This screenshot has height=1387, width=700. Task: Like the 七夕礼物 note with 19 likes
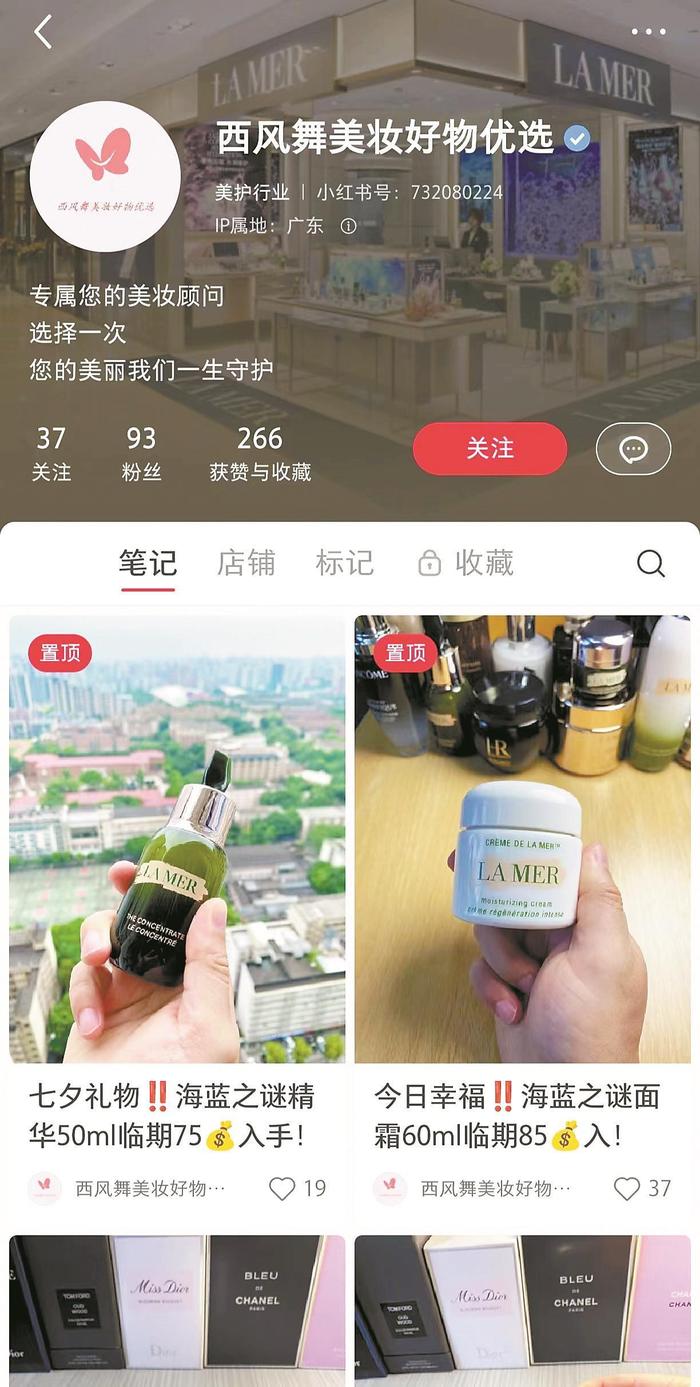click(283, 1188)
